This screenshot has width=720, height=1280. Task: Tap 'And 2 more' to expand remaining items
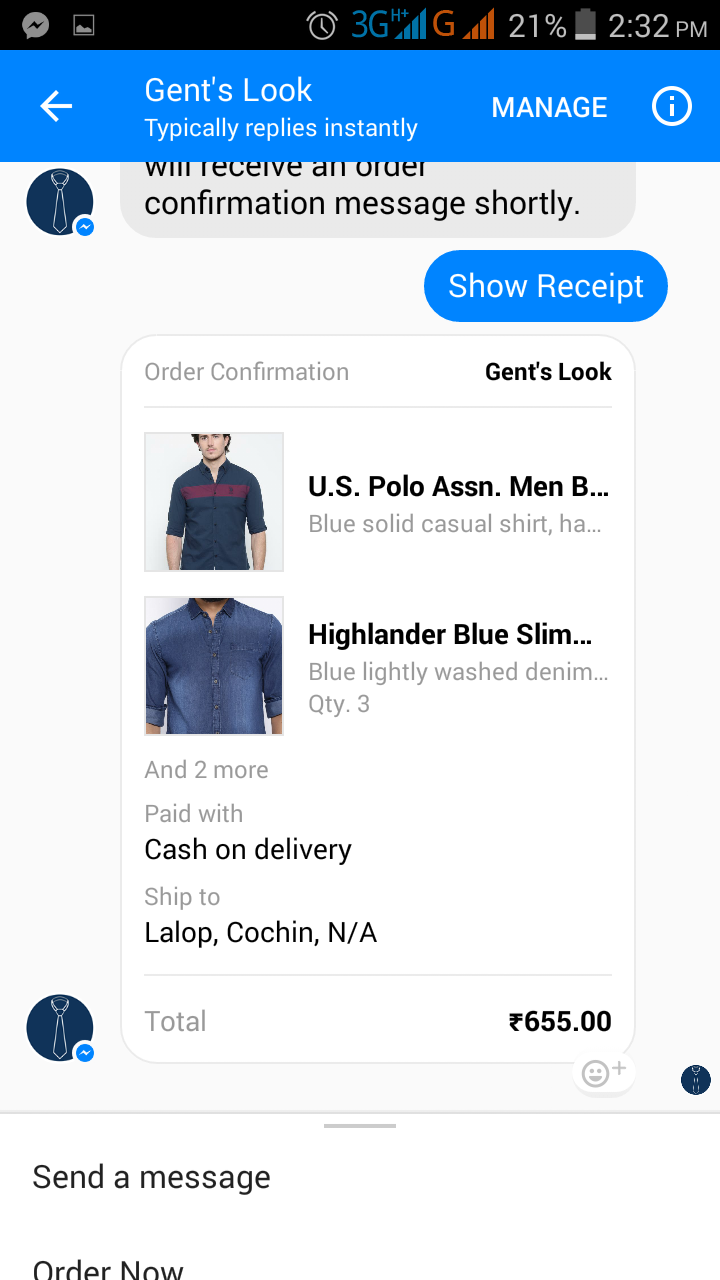(x=206, y=769)
